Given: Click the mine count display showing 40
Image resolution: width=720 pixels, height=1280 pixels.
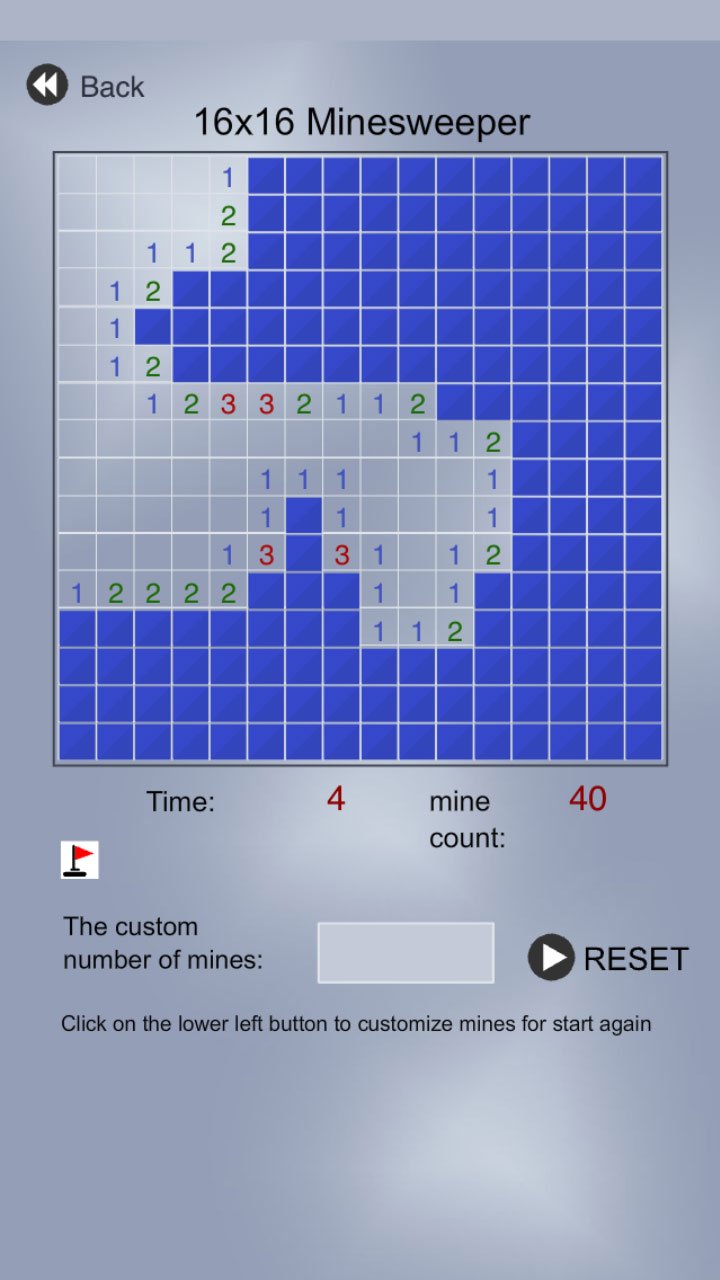Looking at the screenshot, I should (588, 799).
